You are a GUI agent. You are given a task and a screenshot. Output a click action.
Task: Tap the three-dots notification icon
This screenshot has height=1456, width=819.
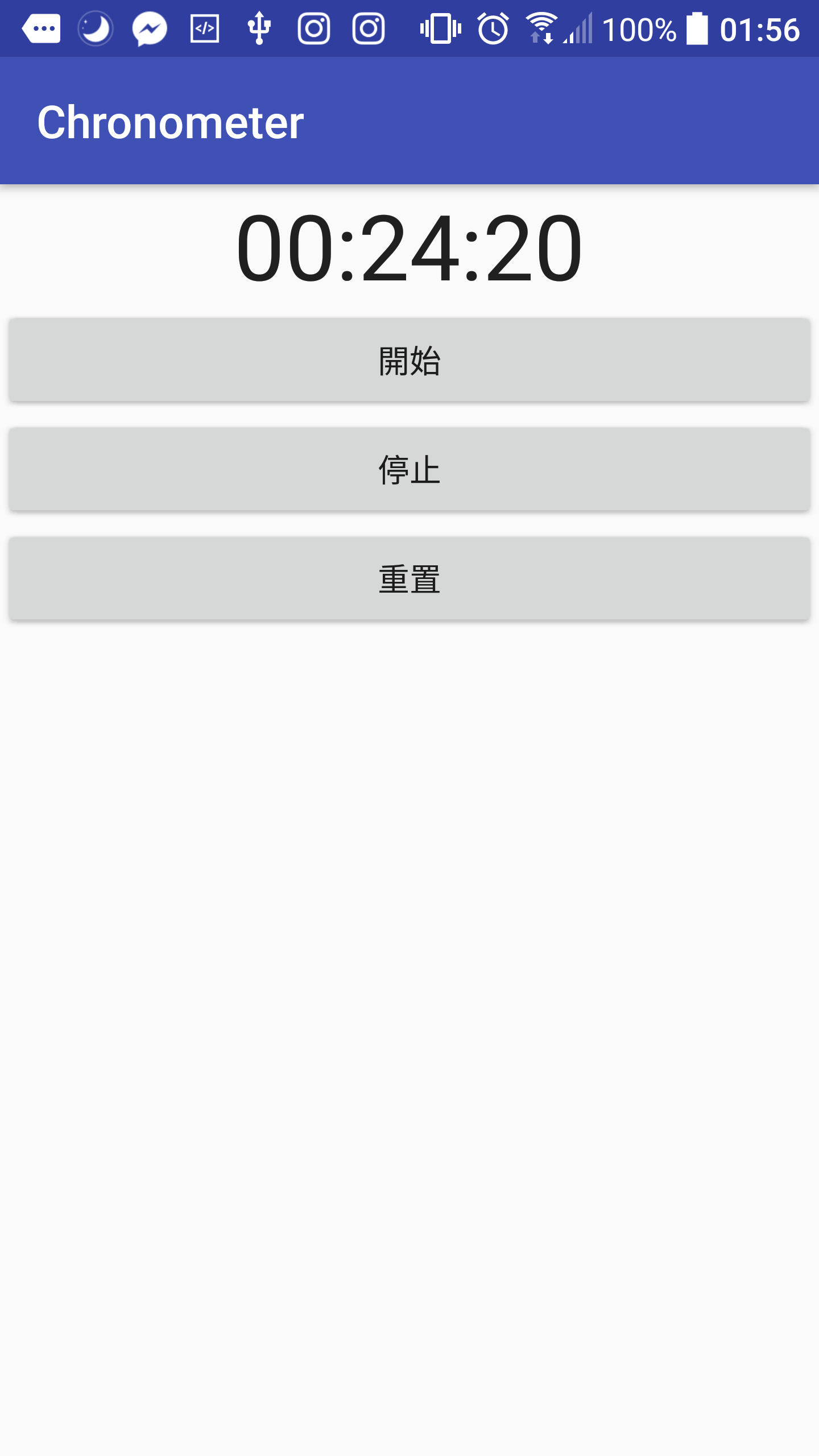(x=42, y=27)
